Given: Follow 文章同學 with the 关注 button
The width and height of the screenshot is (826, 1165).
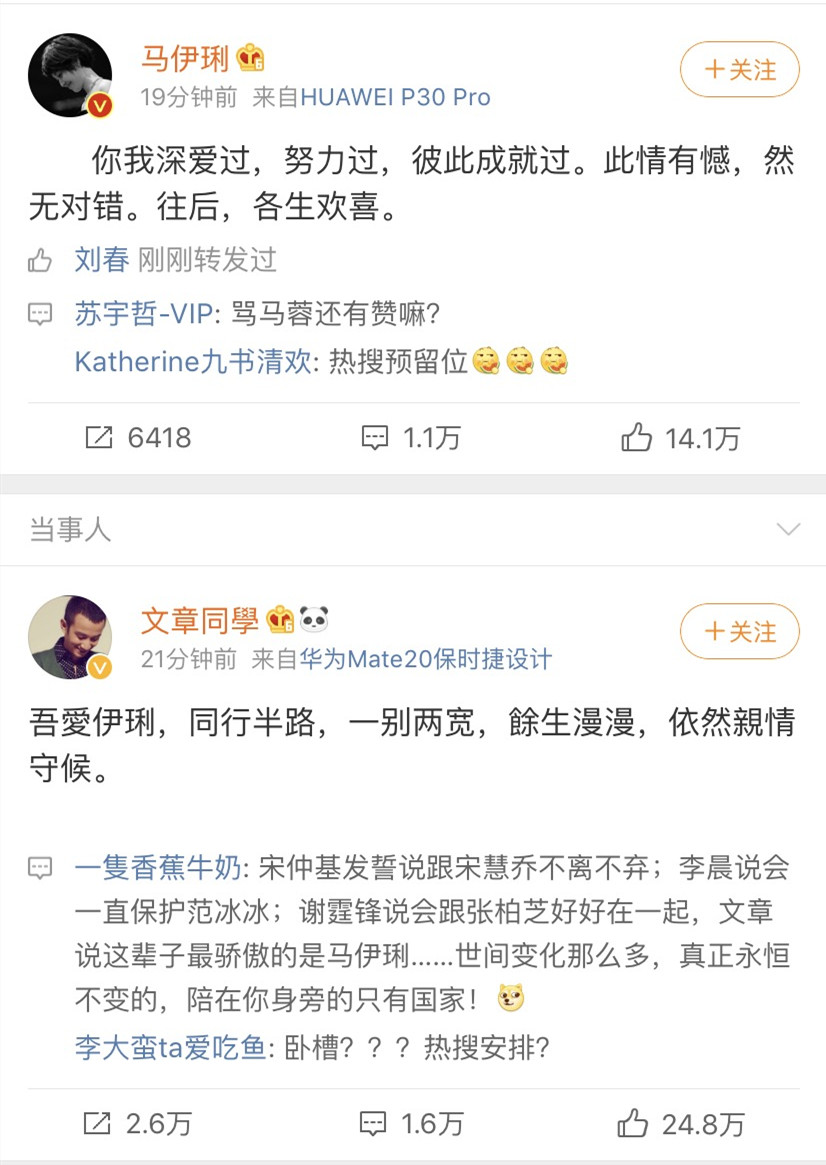Looking at the screenshot, I should click(739, 632).
